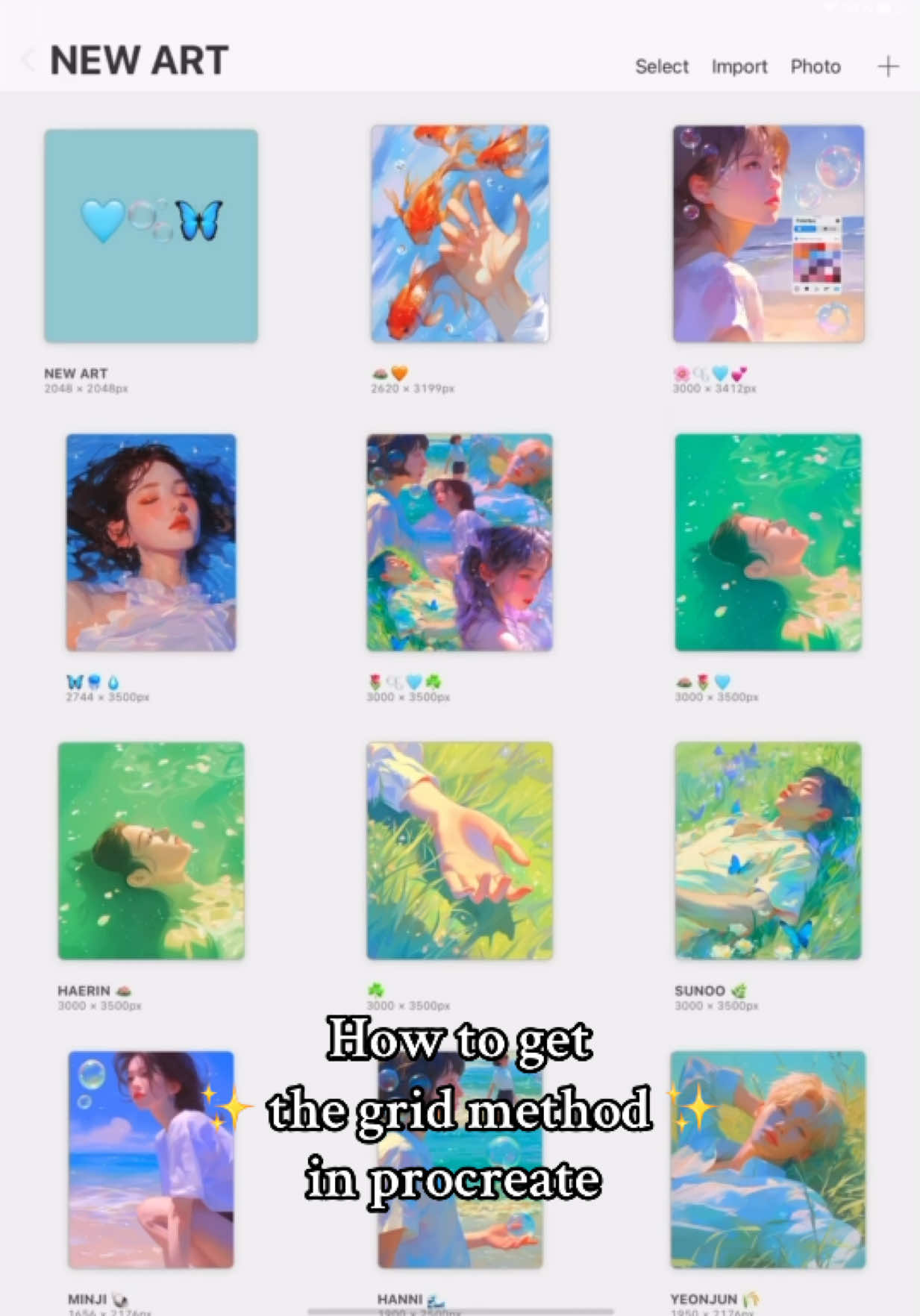This screenshot has height=1316, width=920.
Task: Tap Photo to insert from Photos
Action: [816, 66]
